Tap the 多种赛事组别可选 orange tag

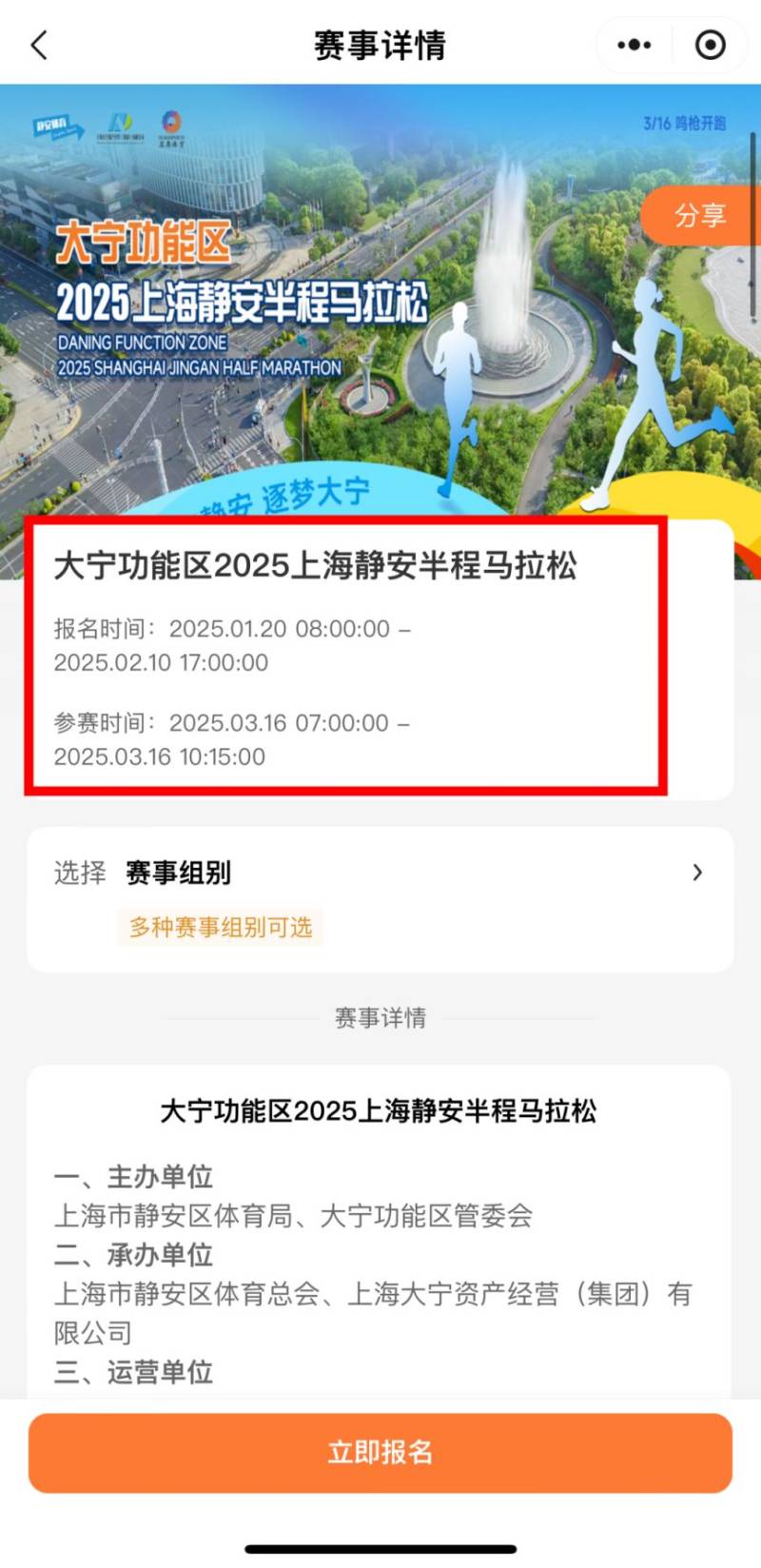coord(220,927)
